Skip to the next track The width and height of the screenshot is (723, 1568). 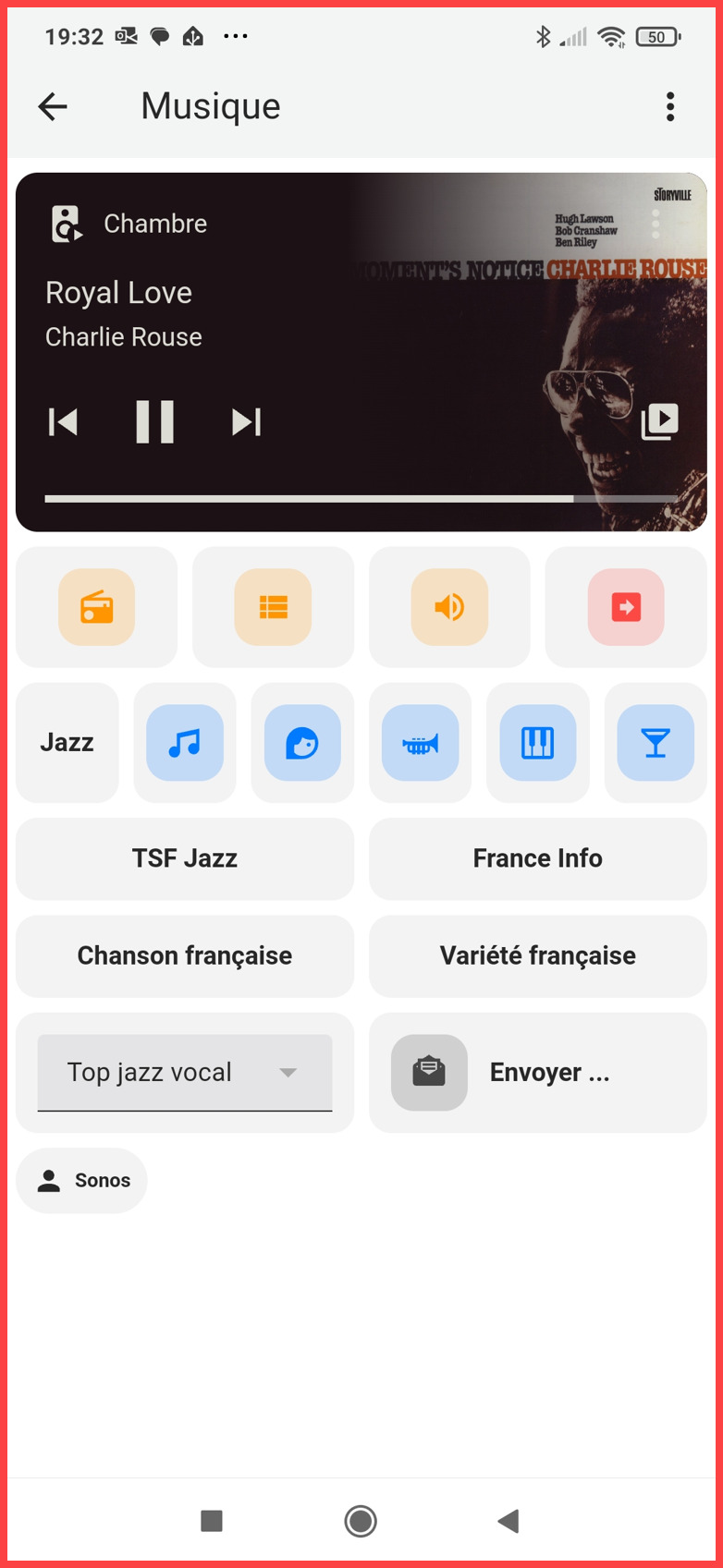click(x=246, y=422)
